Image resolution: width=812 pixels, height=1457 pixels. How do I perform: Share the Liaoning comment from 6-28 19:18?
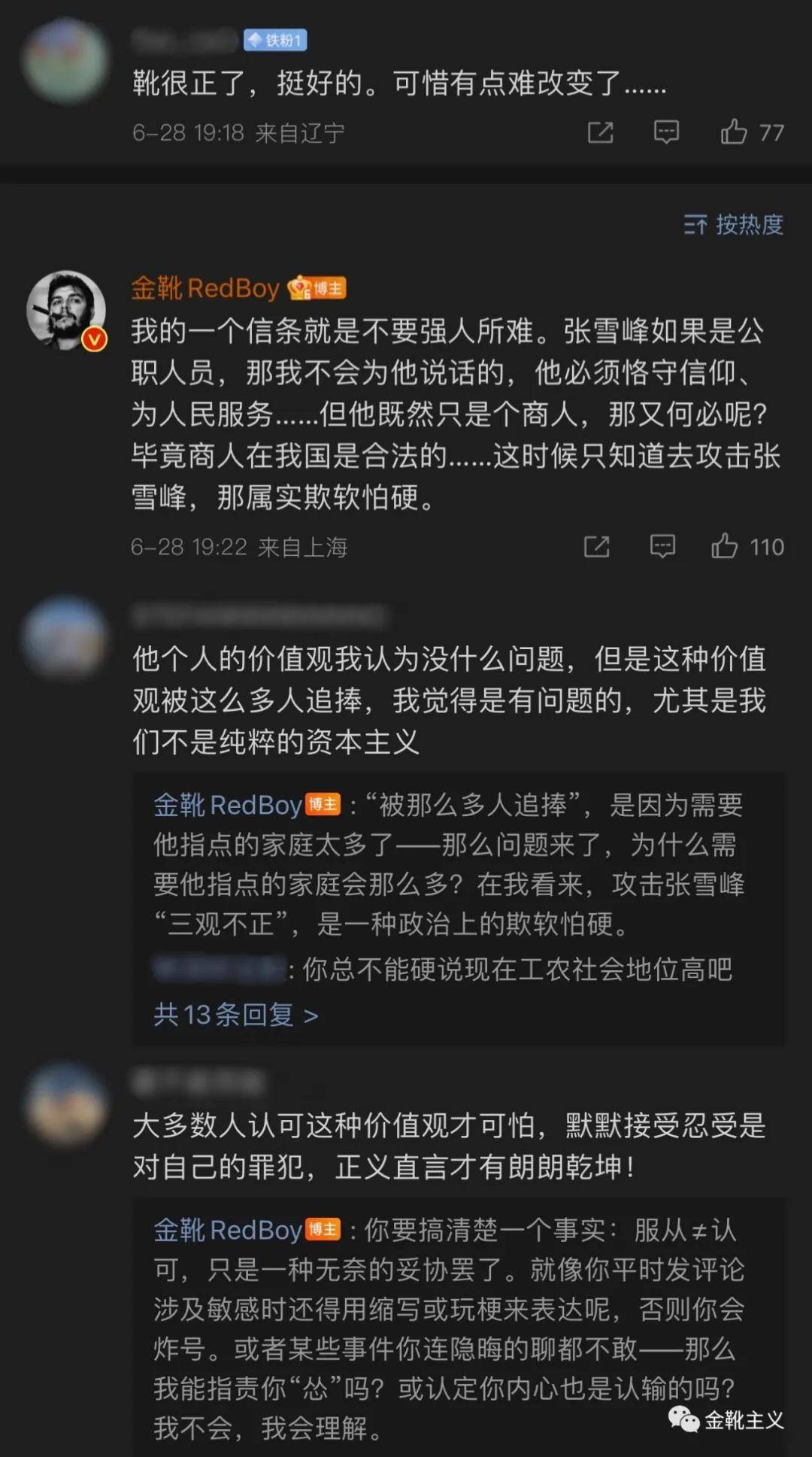tap(600, 132)
